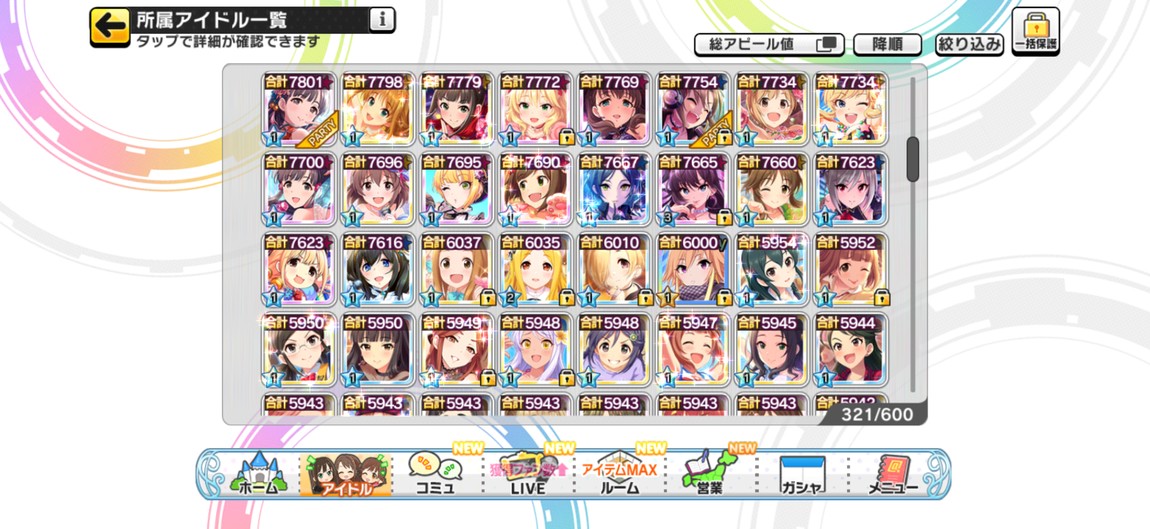Switch to the ルーム tab
The width and height of the screenshot is (1150, 529).
click(618, 475)
